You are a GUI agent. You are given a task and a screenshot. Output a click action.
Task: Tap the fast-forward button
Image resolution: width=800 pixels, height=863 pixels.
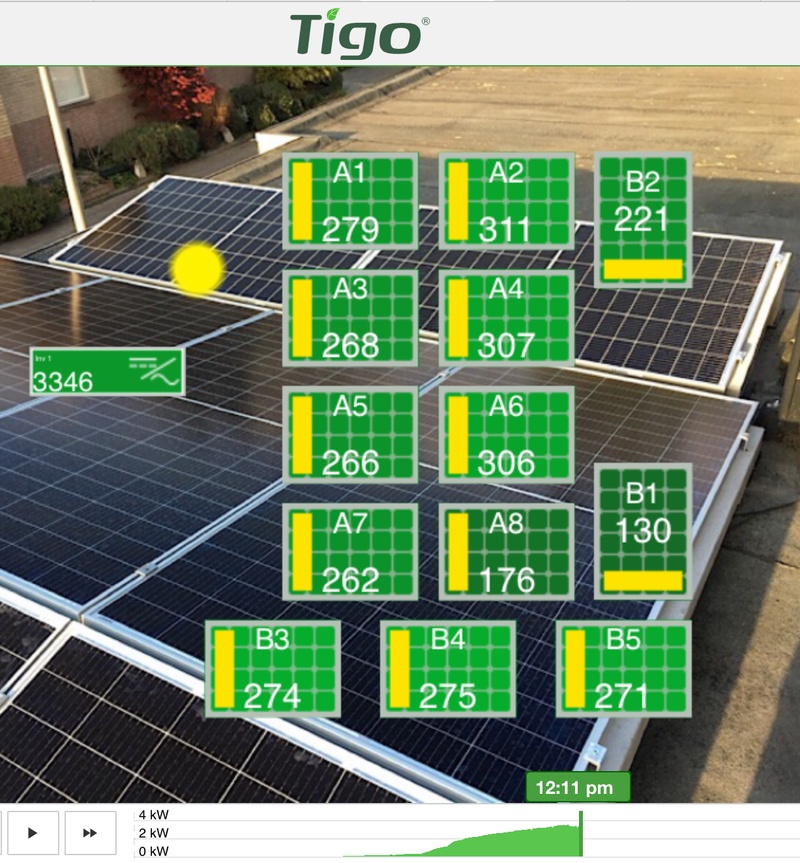tap(89, 832)
